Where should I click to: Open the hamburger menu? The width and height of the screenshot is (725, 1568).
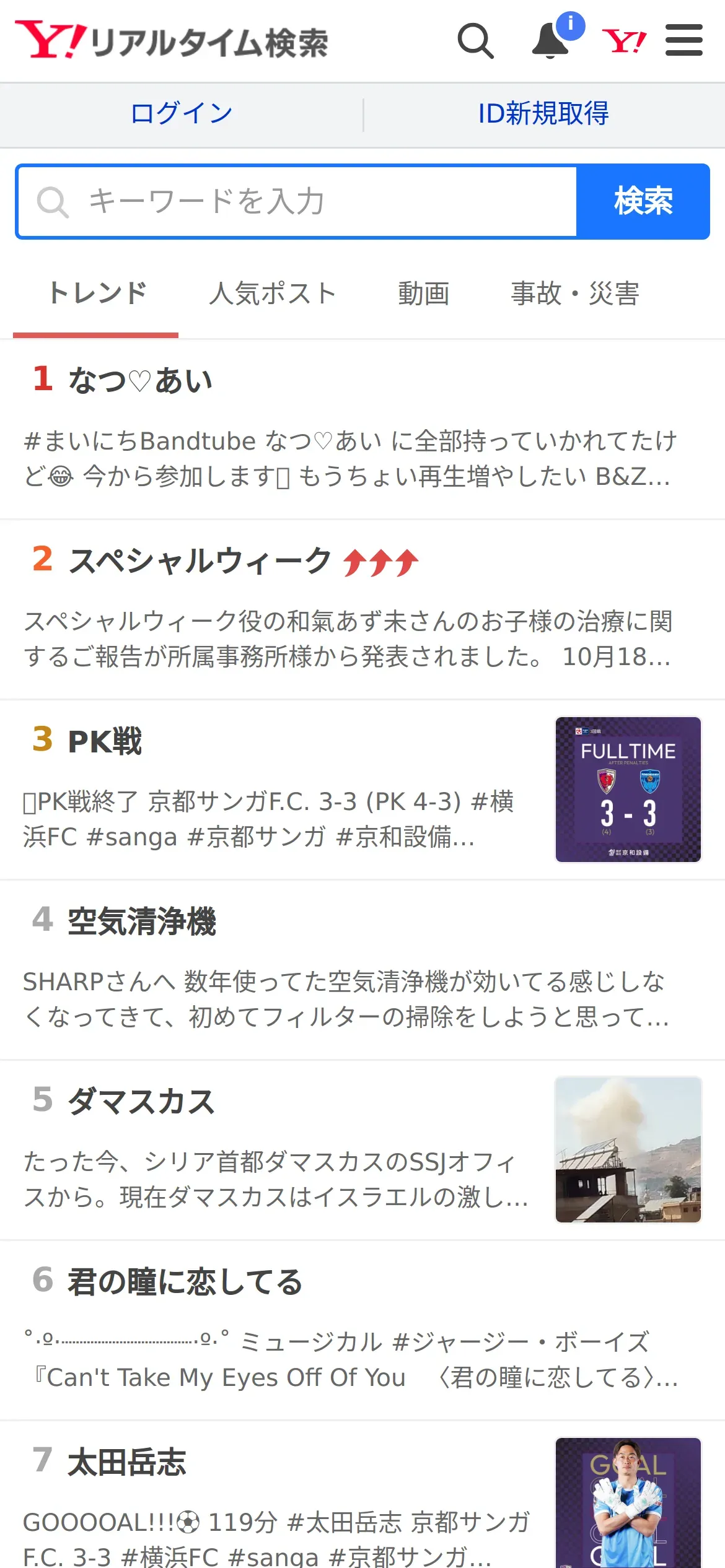point(684,40)
